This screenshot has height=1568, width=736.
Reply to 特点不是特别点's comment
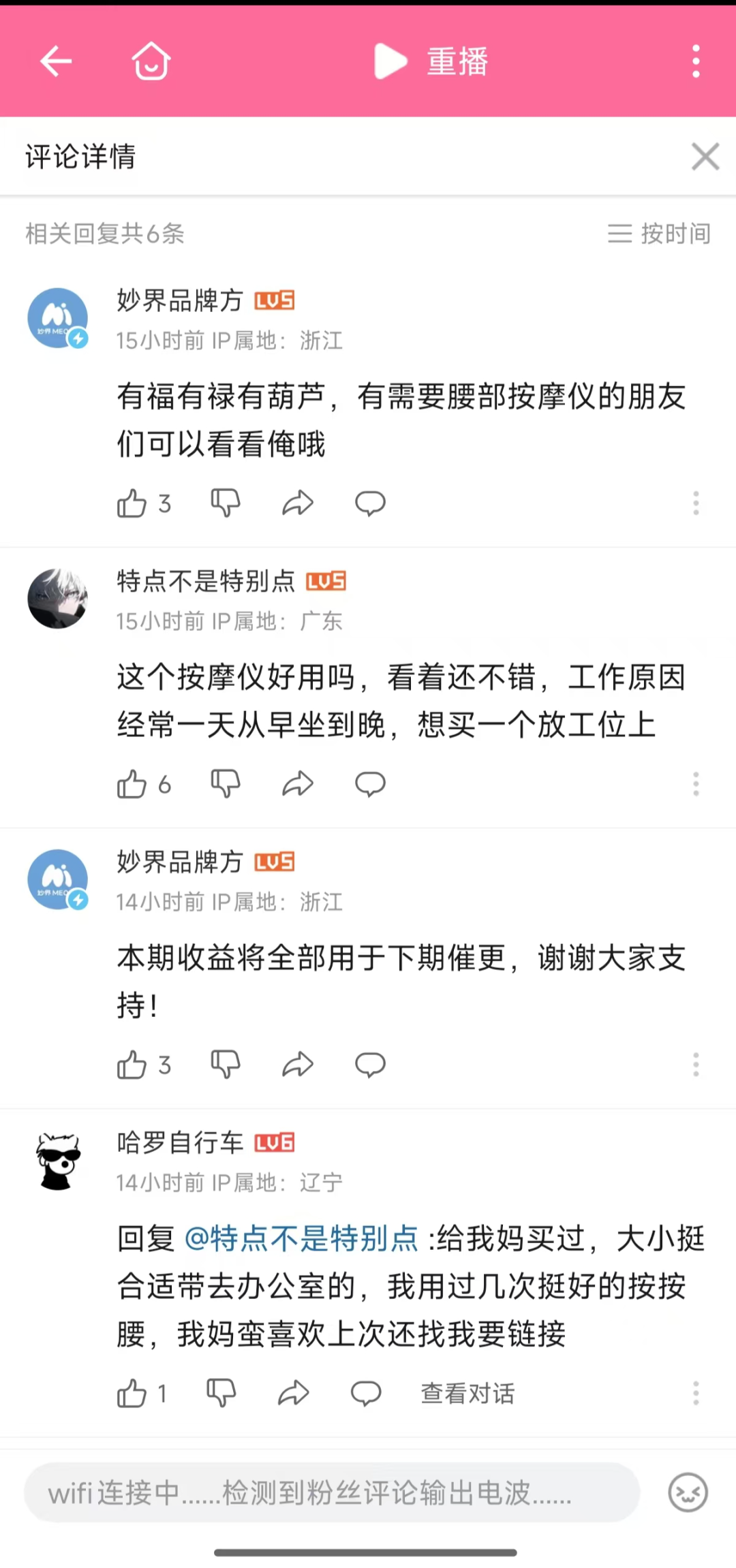point(370,784)
